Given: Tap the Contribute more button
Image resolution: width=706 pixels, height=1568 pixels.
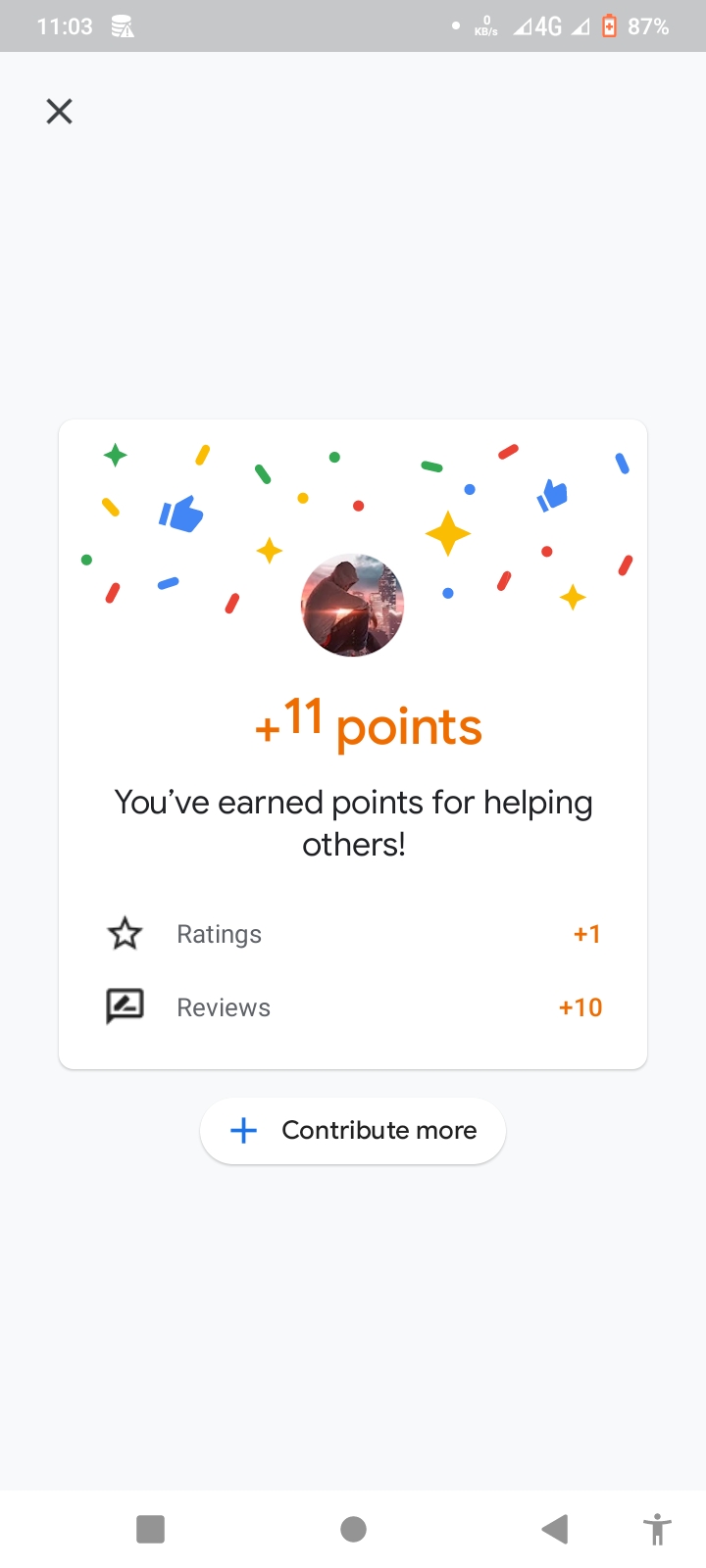Looking at the screenshot, I should pyautogui.click(x=353, y=1130).
